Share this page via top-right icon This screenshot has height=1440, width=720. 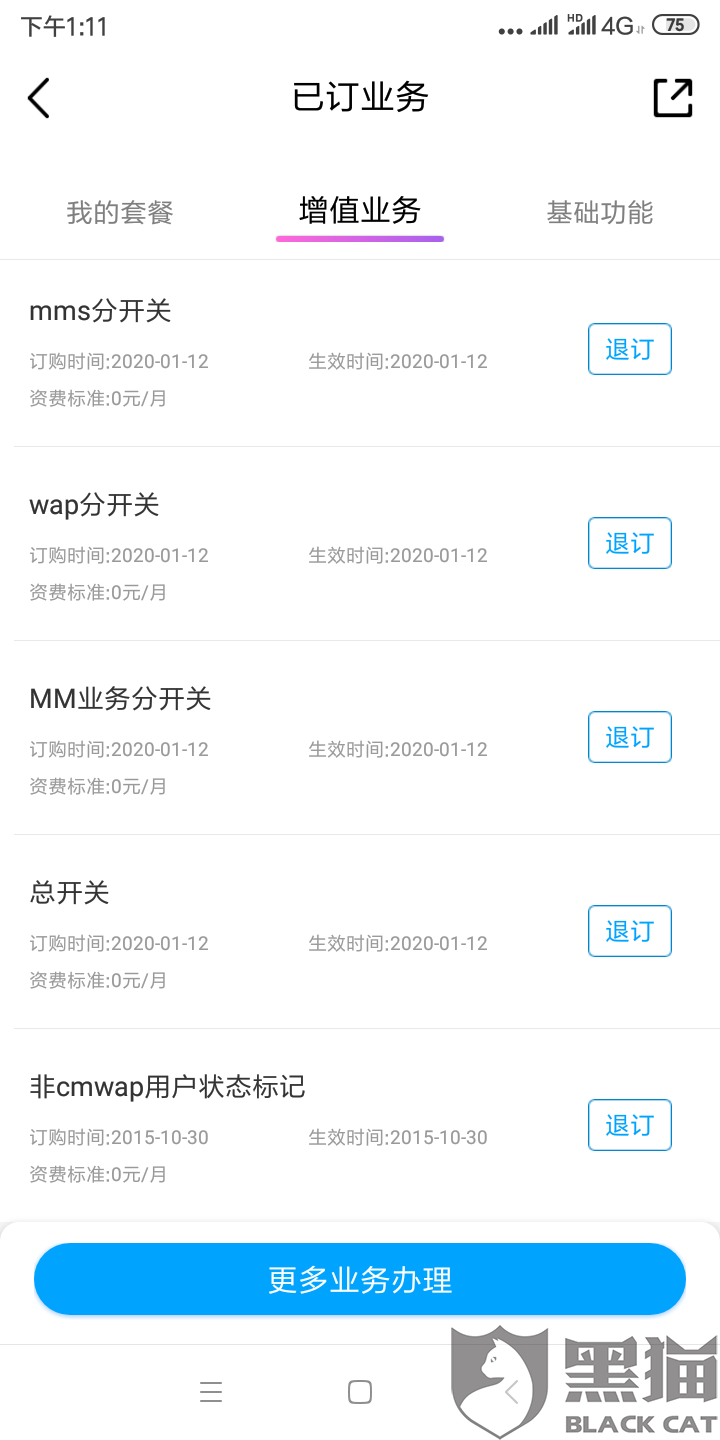(x=672, y=98)
